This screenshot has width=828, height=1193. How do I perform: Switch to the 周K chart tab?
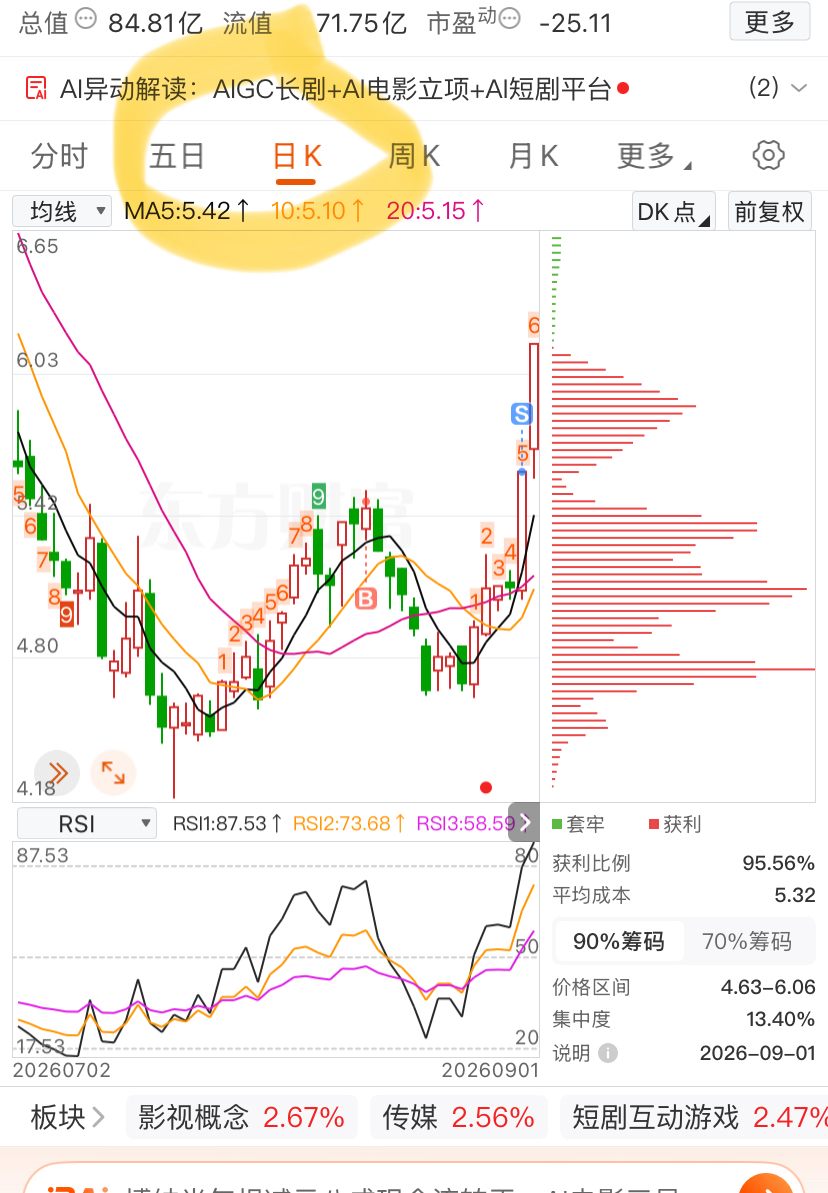[x=414, y=156]
